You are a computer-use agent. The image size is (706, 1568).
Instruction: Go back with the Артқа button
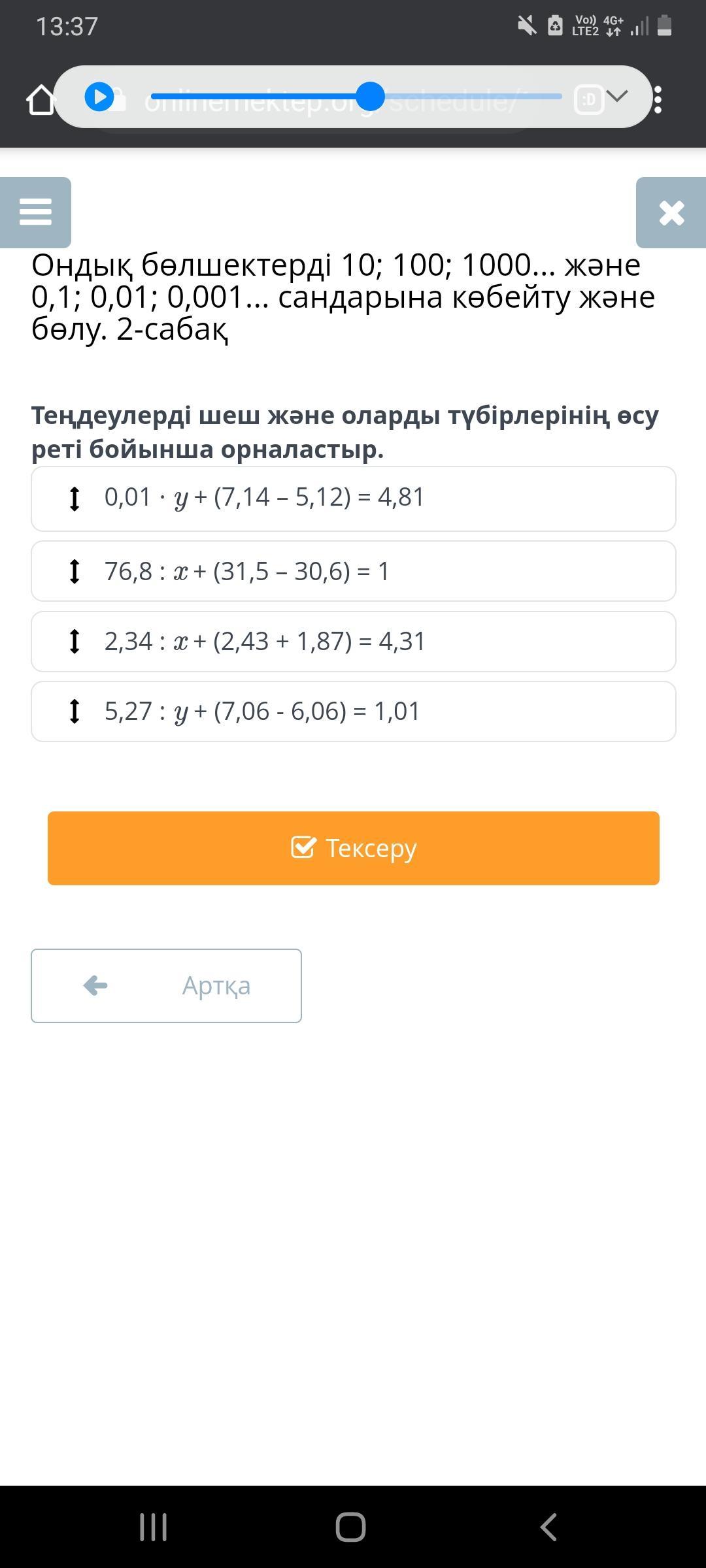(x=166, y=985)
